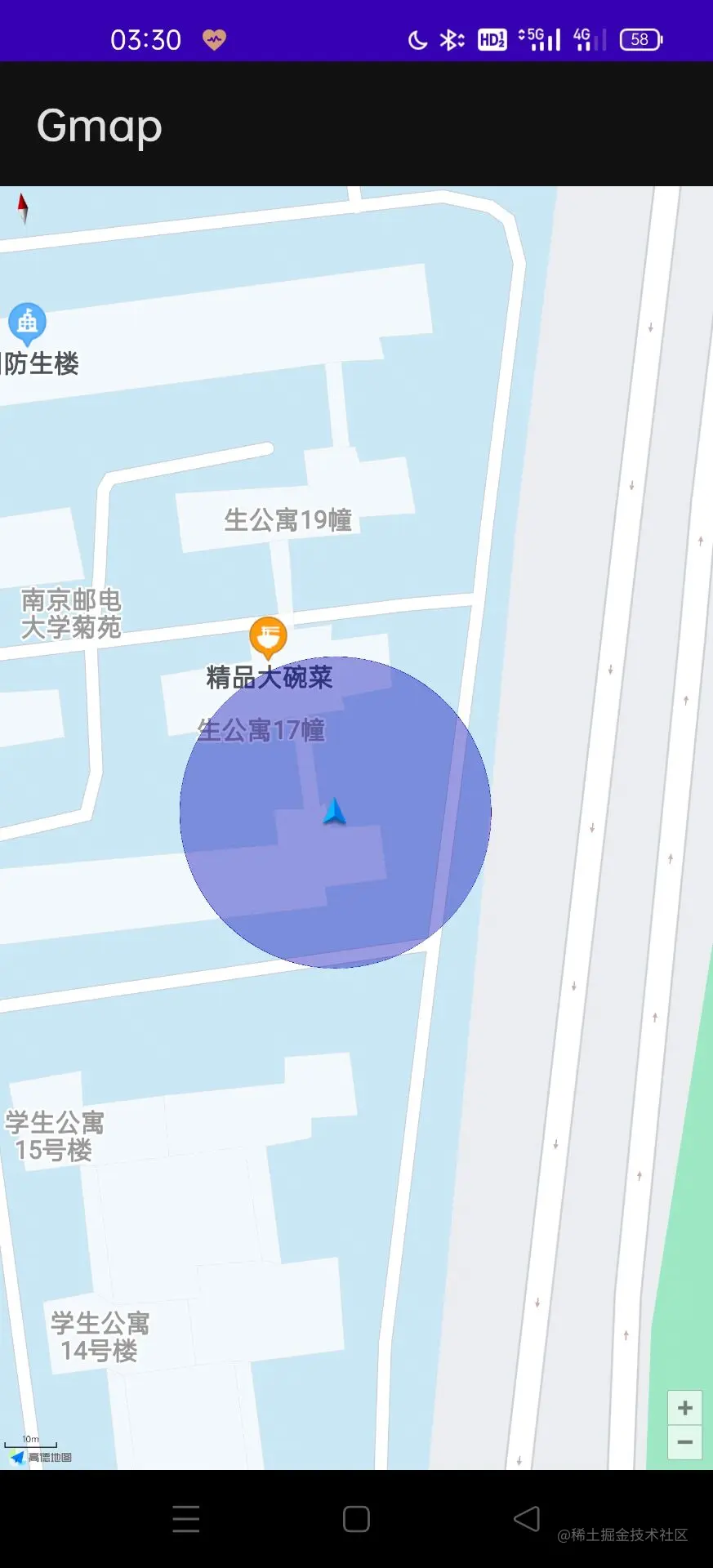Open the 精品大碗菜 restaurant marker
The height and width of the screenshot is (1568, 713).
(268, 638)
